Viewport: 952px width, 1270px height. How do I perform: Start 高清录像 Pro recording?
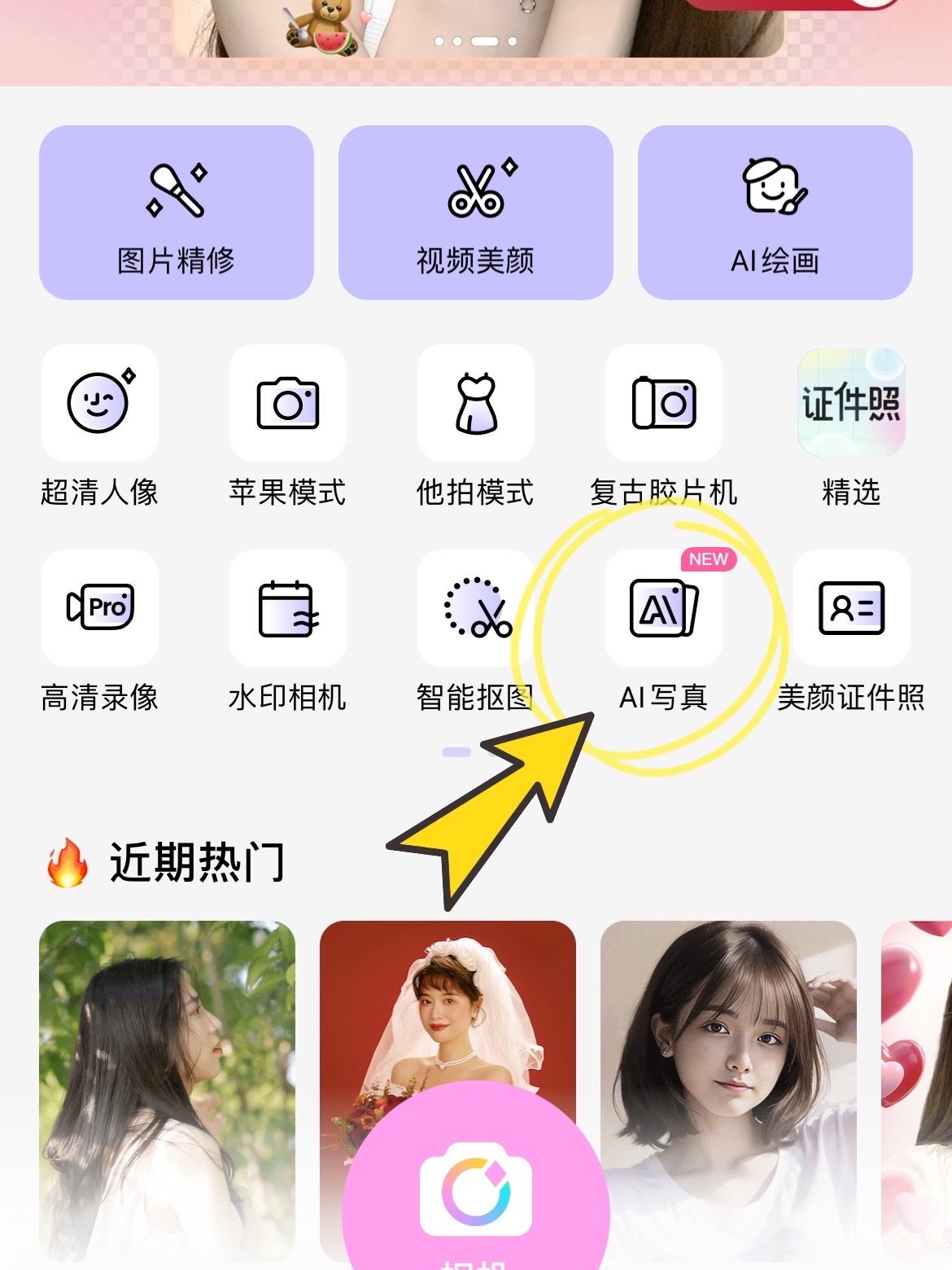click(100, 608)
